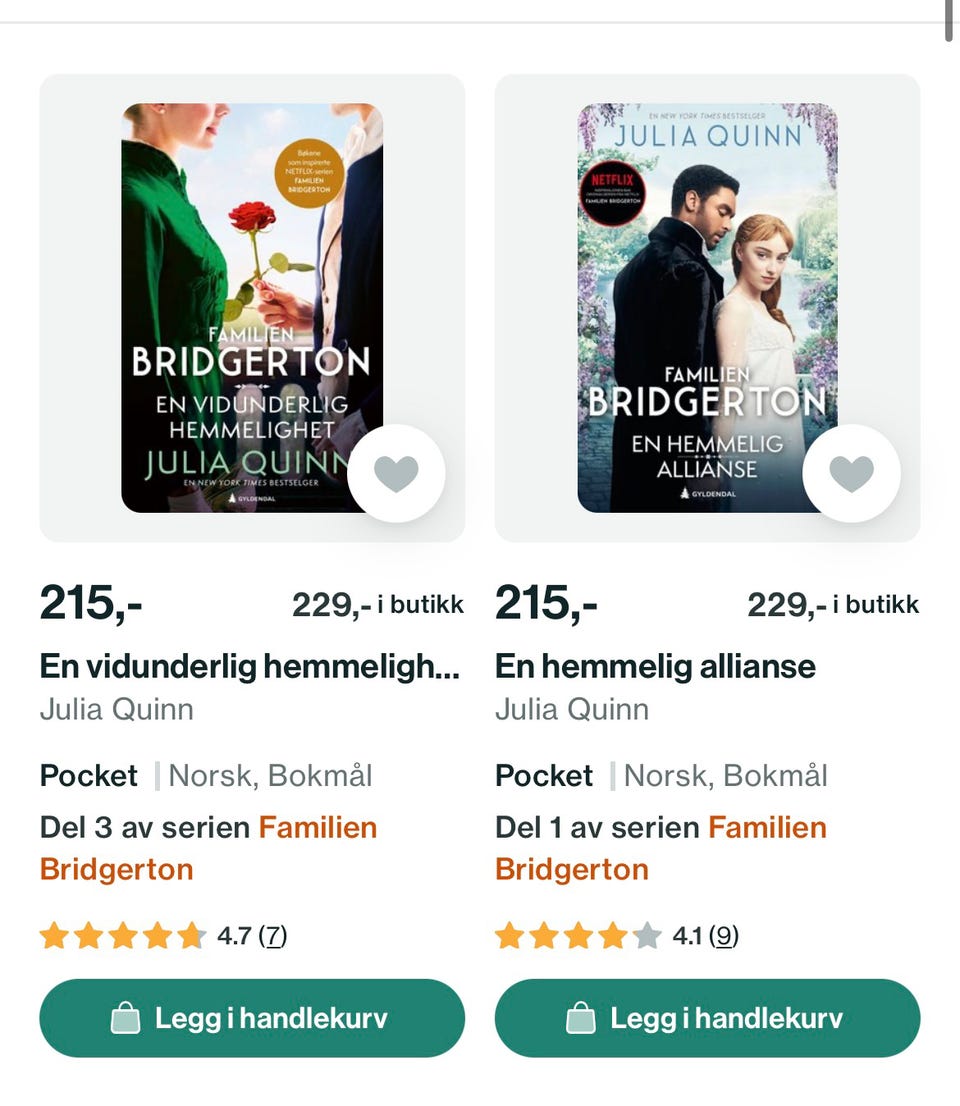Favorite "En vidunderlig hemmelighet" with the heart icon
This screenshot has width=960, height=1106.
(397, 472)
